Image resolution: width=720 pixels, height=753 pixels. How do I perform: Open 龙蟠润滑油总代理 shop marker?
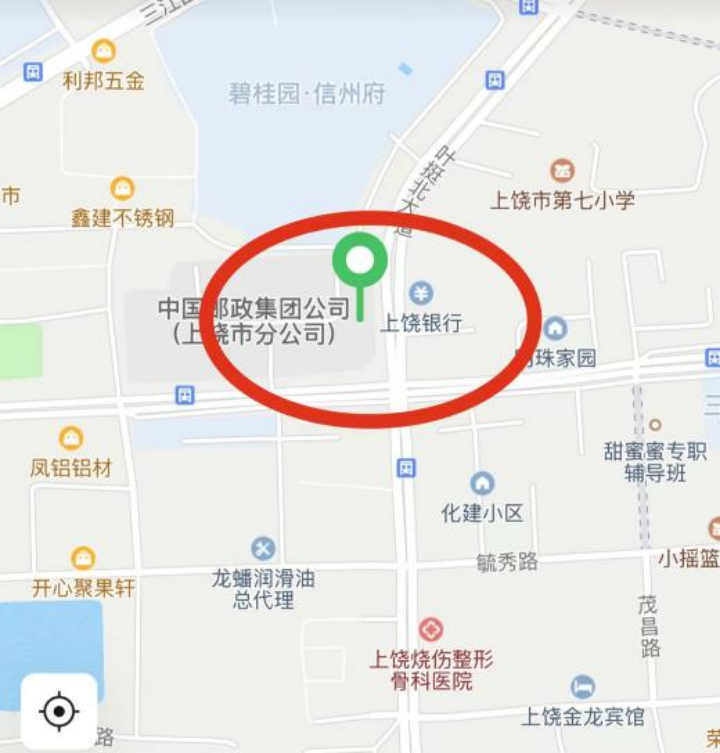[263, 548]
